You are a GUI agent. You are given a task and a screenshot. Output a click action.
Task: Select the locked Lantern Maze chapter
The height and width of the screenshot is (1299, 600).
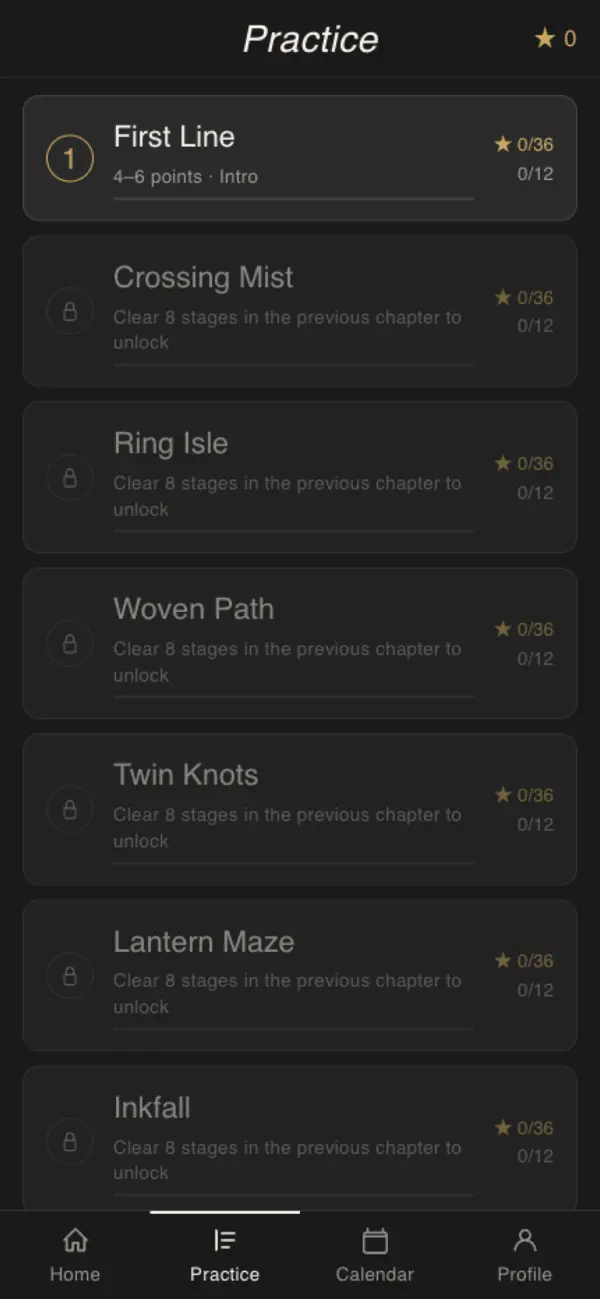(x=300, y=975)
